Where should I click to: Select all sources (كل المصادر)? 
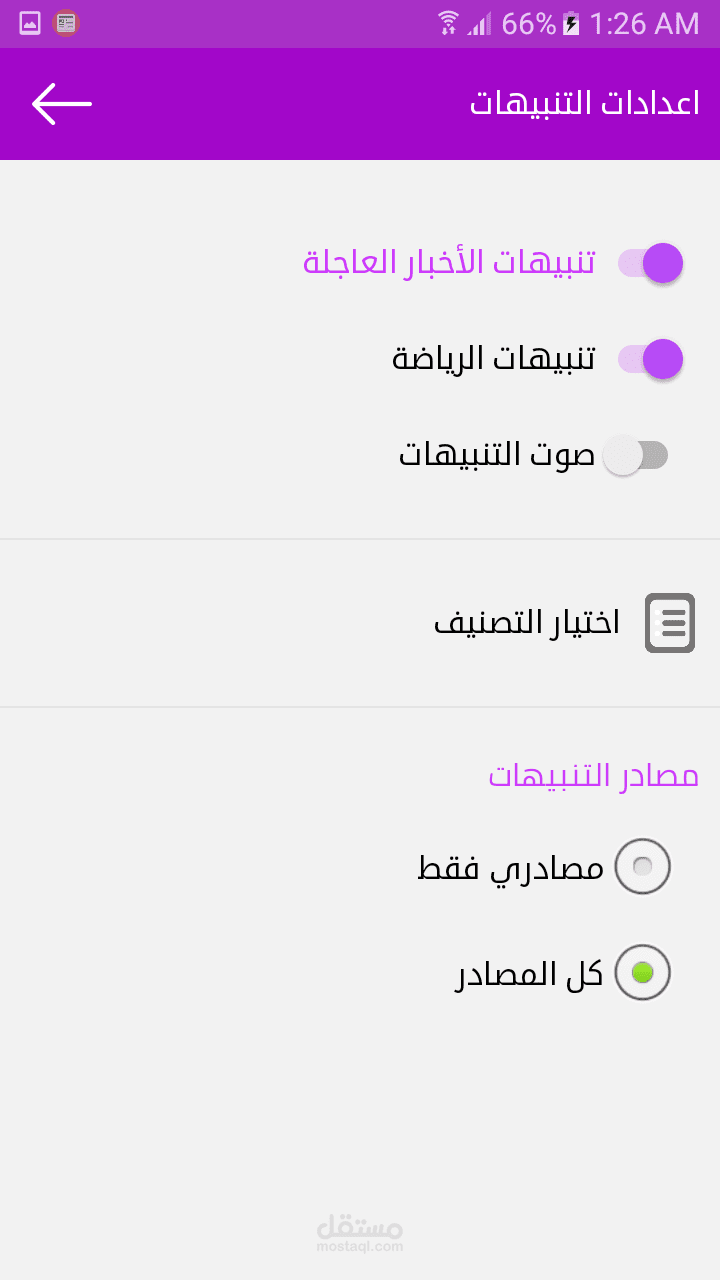coord(642,972)
